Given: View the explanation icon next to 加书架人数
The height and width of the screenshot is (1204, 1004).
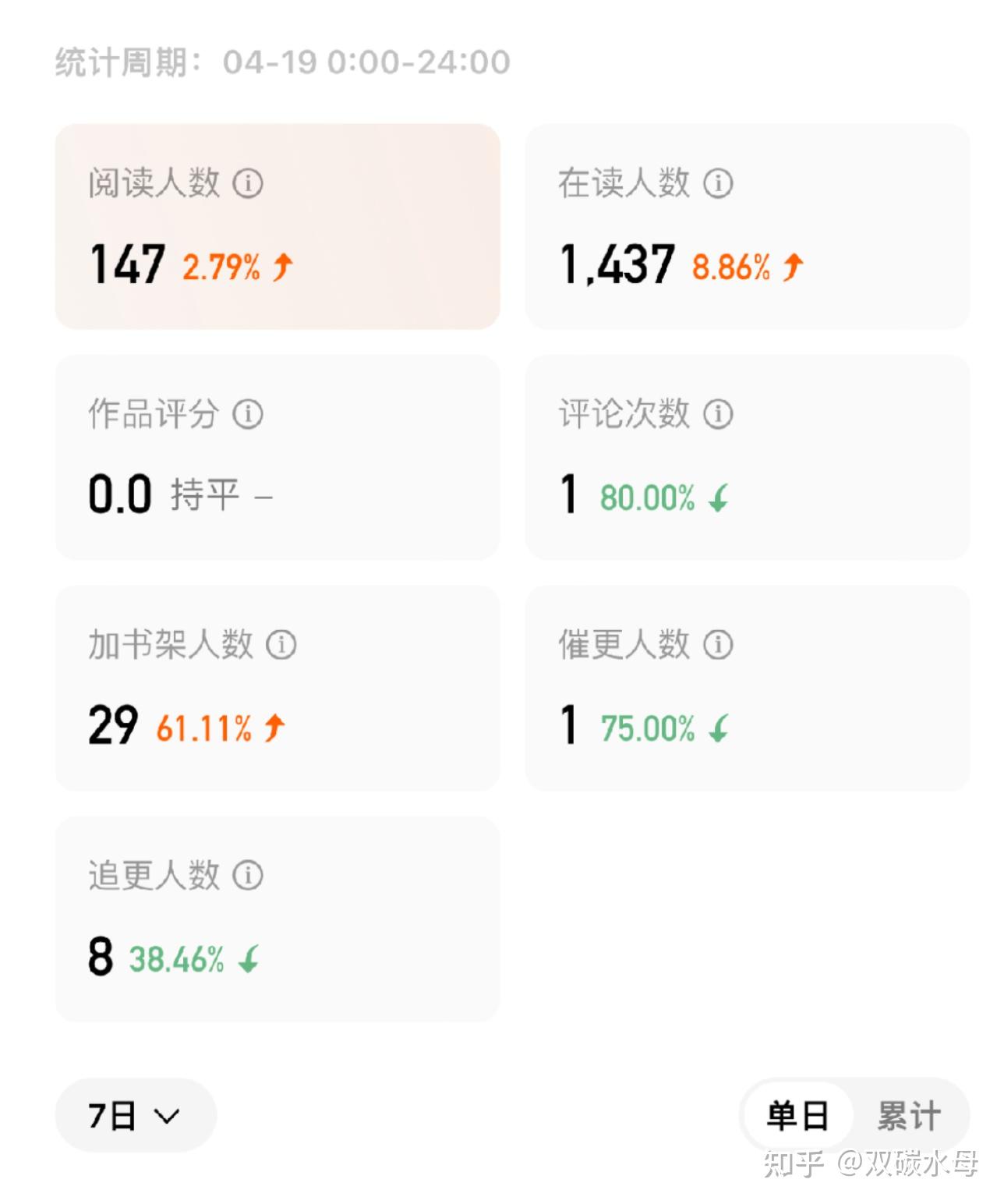Looking at the screenshot, I should point(281,645).
